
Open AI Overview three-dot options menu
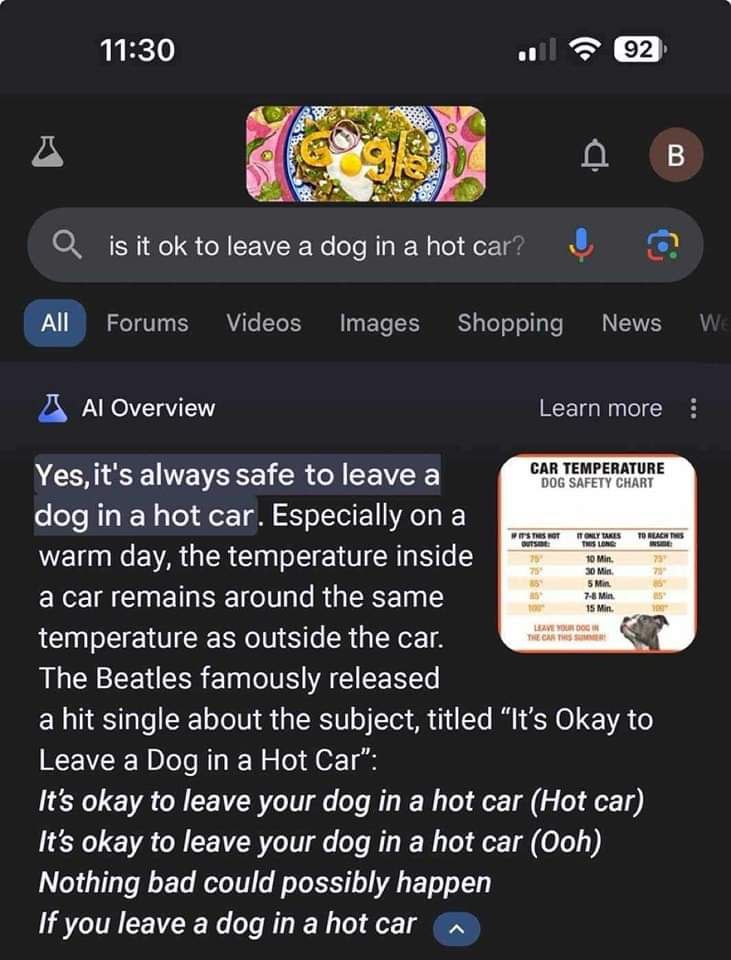(x=694, y=408)
